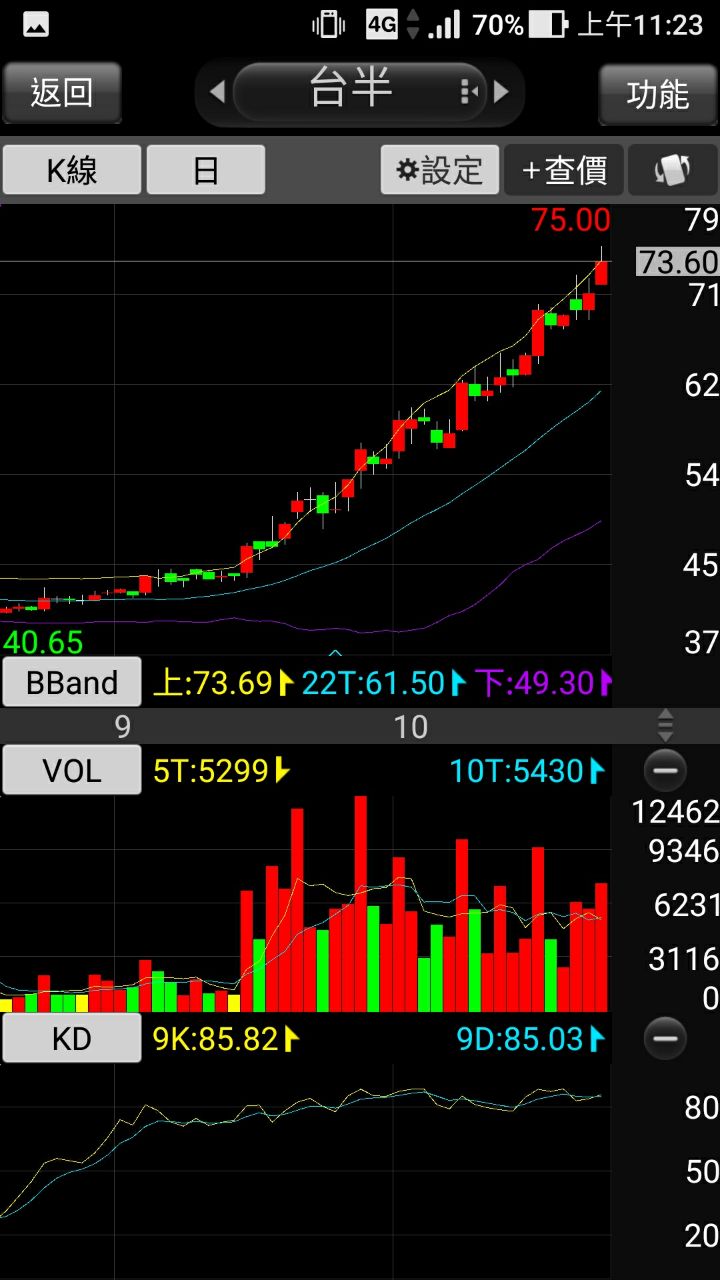Viewport: 720px width, 1280px height.
Task: Change the VOL indicator
Action: 72,770
